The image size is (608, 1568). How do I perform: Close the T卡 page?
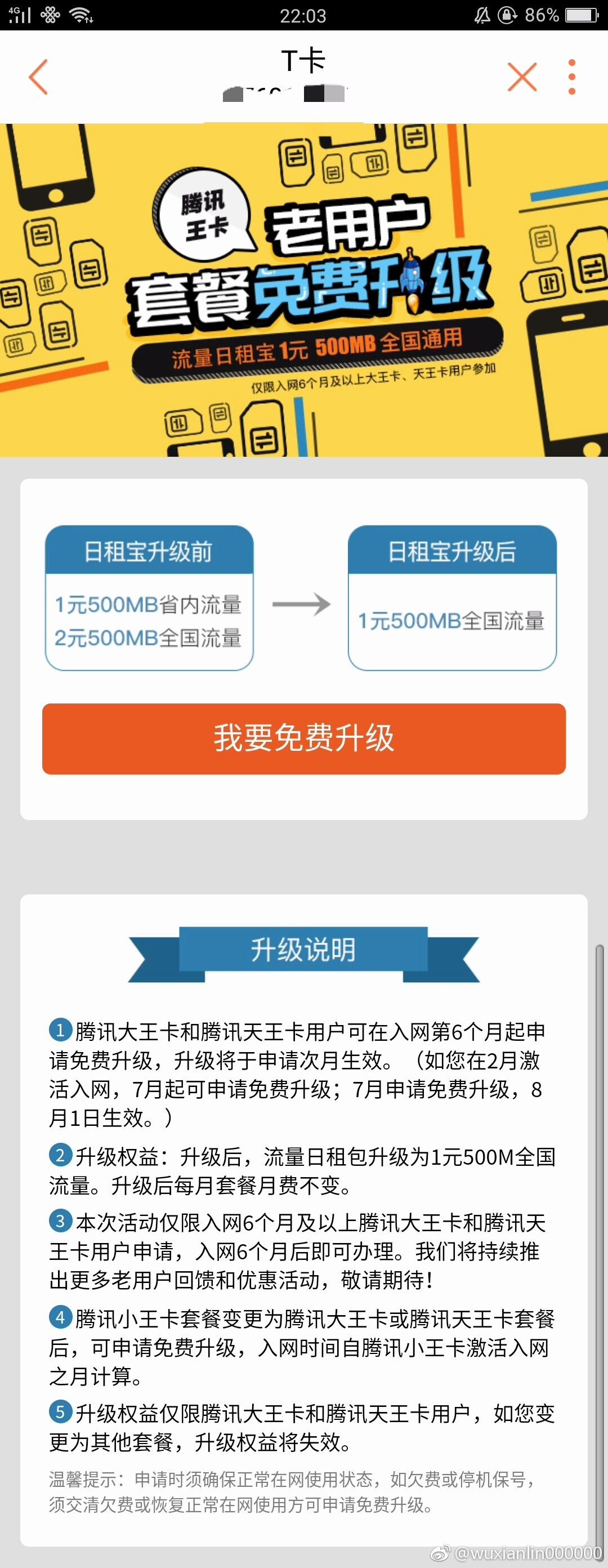tap(522, 77)
